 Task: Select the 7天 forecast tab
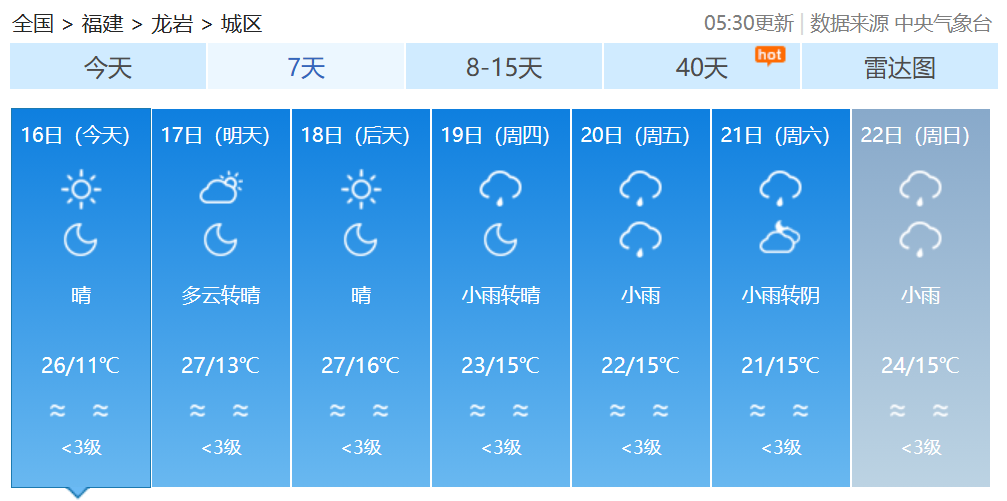click(306, 67)
